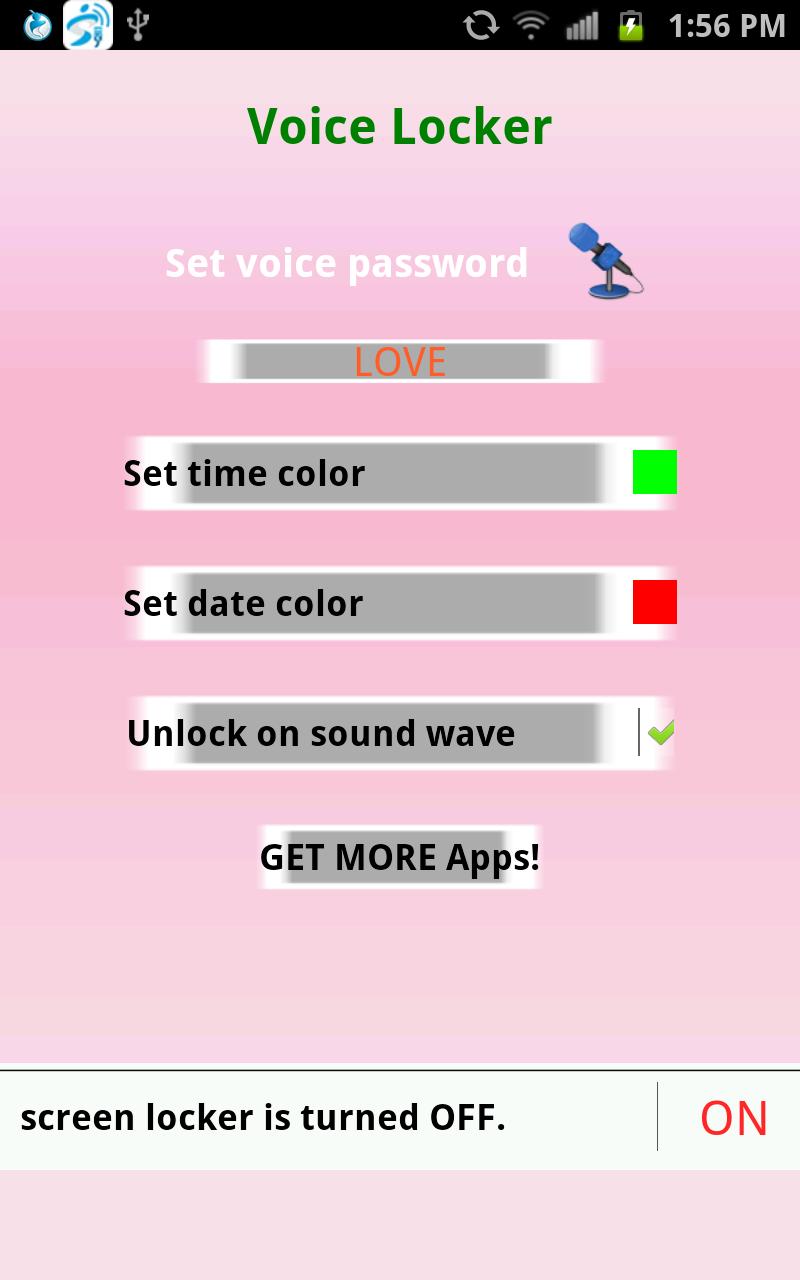Tap the Voice Locker app icon in status bar
The image size is (800, 1280).
point(88,24)
